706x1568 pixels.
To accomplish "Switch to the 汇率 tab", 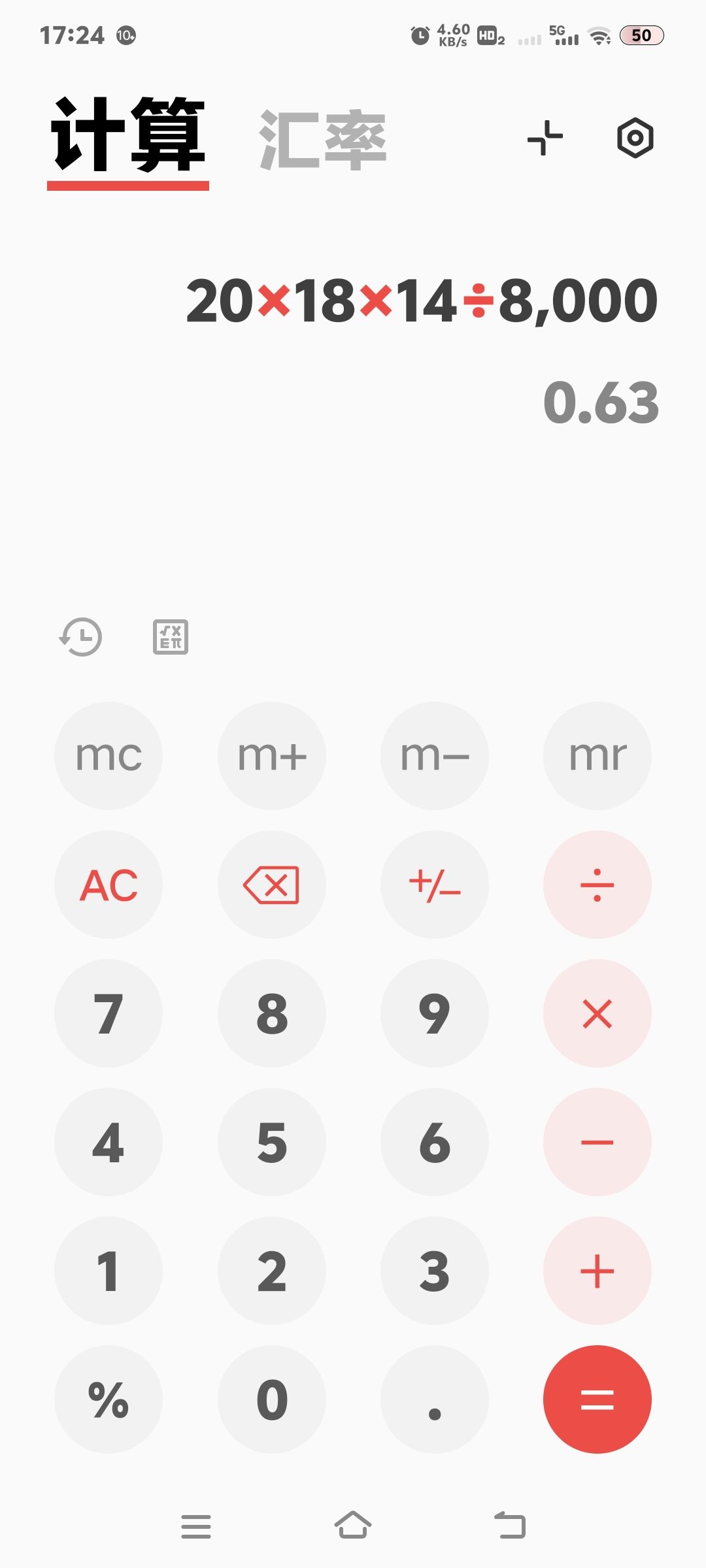I will tap(323, 139).
